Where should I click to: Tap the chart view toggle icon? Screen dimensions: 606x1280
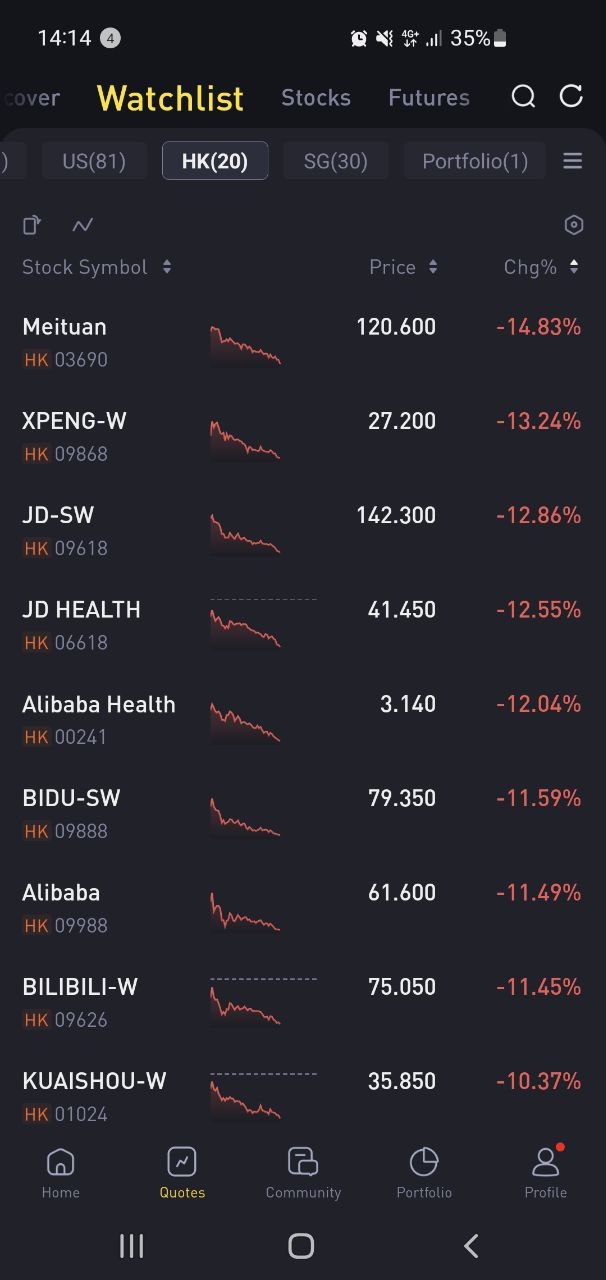point(83,225)
